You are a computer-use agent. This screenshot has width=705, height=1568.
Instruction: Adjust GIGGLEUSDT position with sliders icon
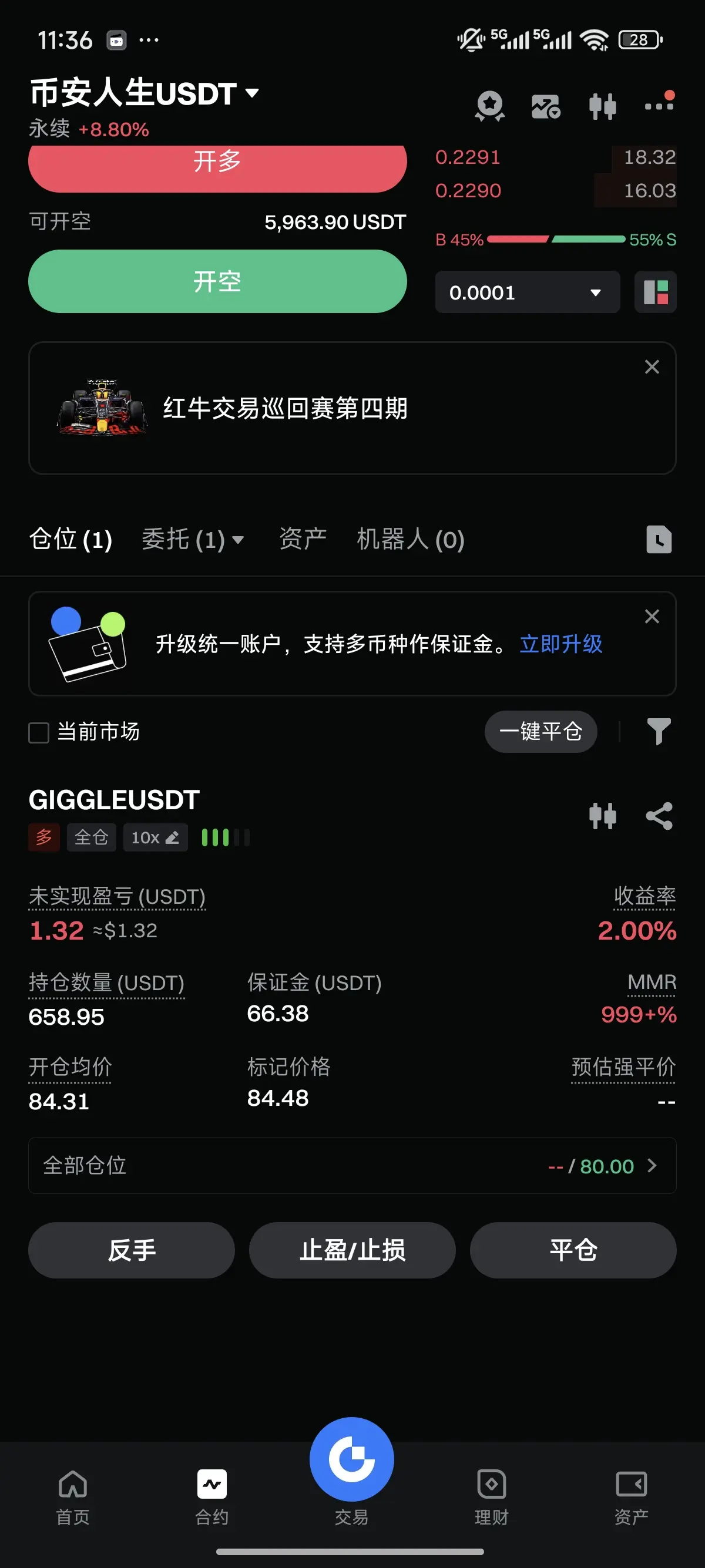pyautogui.click(x=603, y=816)
